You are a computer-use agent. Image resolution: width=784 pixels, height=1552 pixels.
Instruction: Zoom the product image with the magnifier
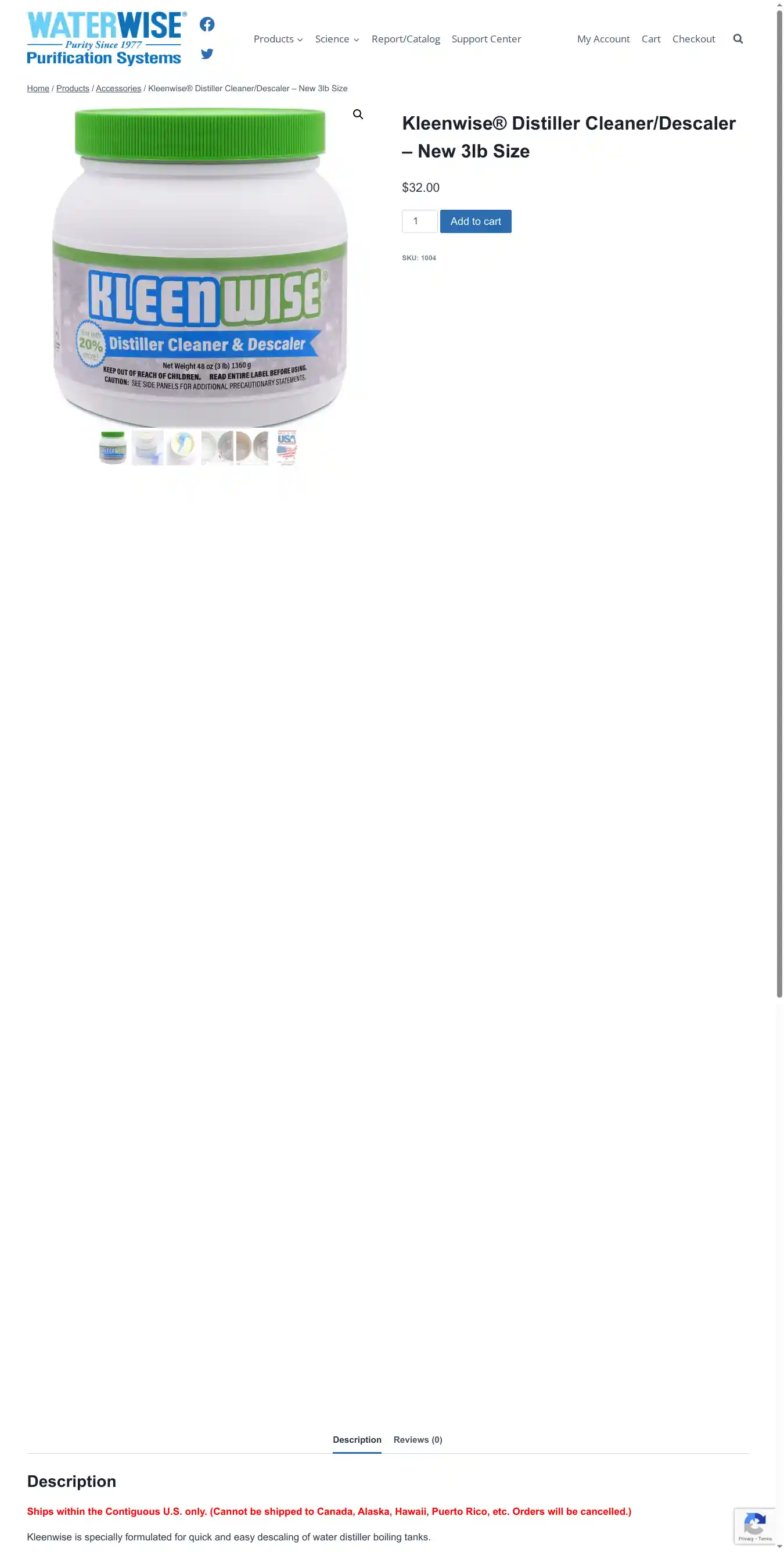point(358,114)
